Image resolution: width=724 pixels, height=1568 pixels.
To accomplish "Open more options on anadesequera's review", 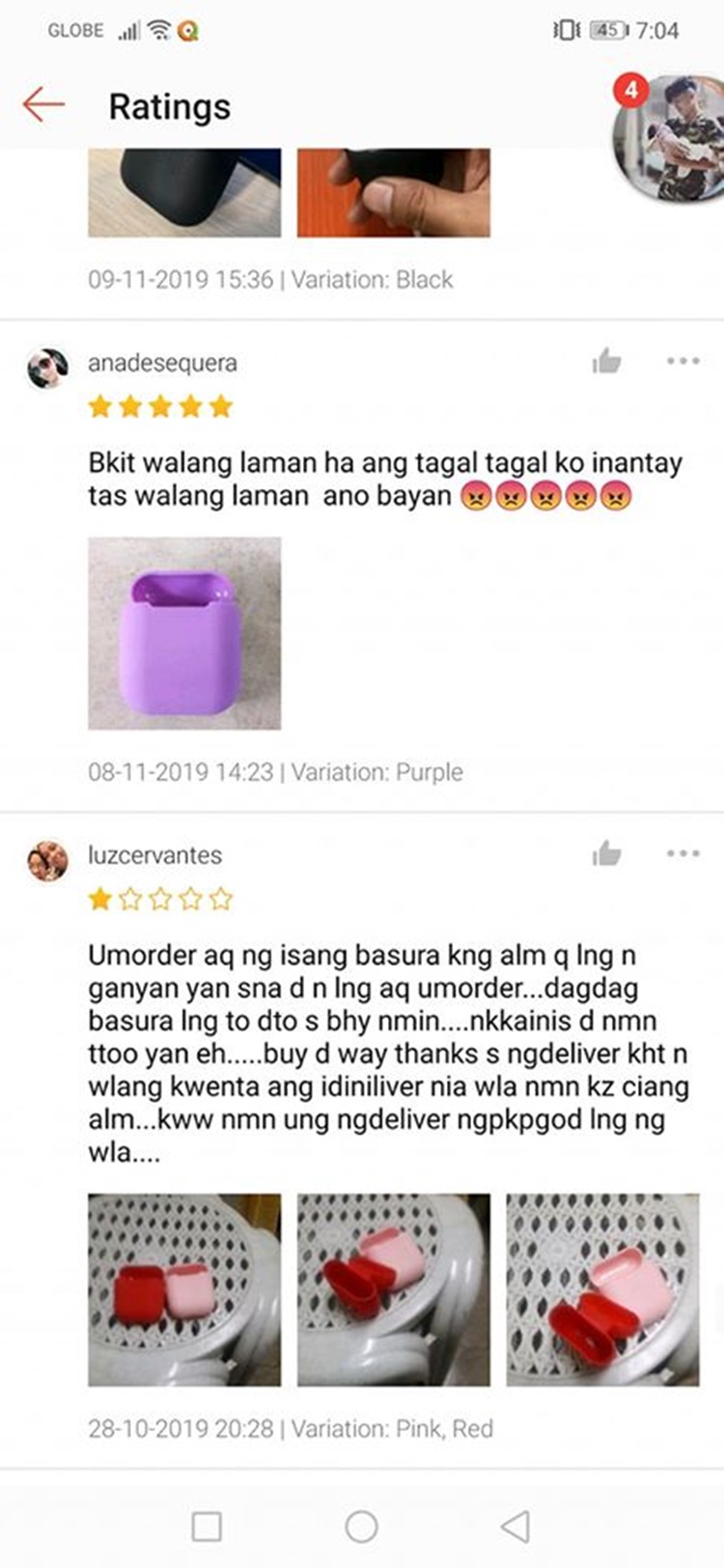I will point(682,361).
